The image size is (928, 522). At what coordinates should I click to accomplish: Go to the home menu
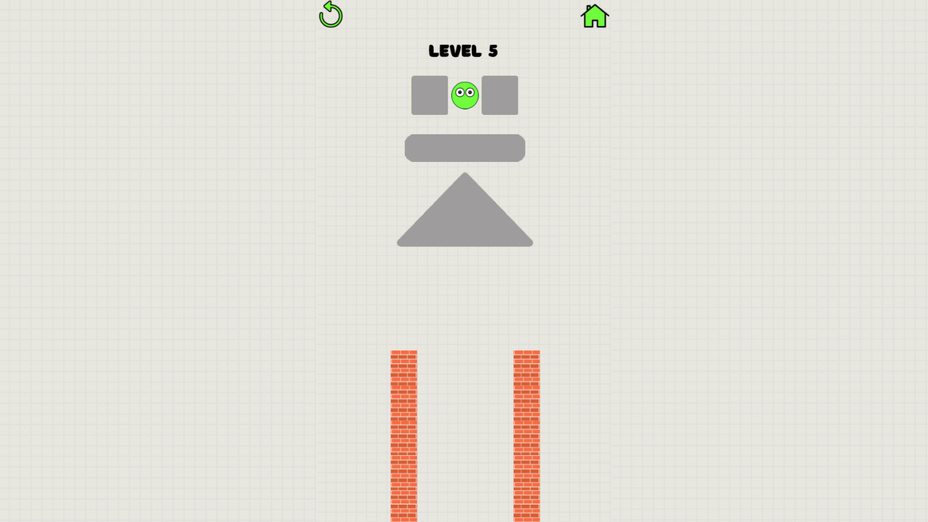point(595,16)
